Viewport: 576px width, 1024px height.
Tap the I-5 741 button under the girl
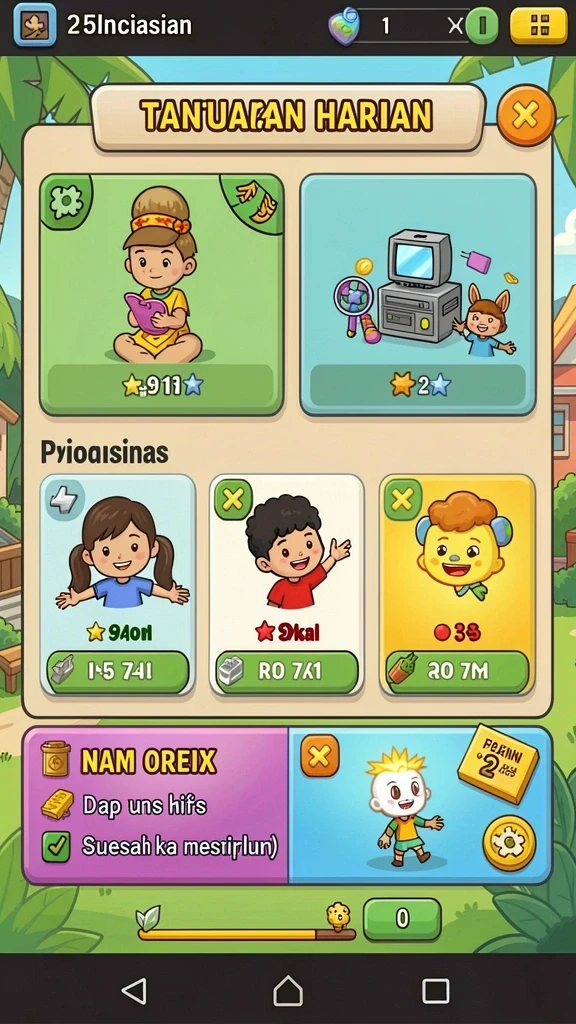[118, 671]
